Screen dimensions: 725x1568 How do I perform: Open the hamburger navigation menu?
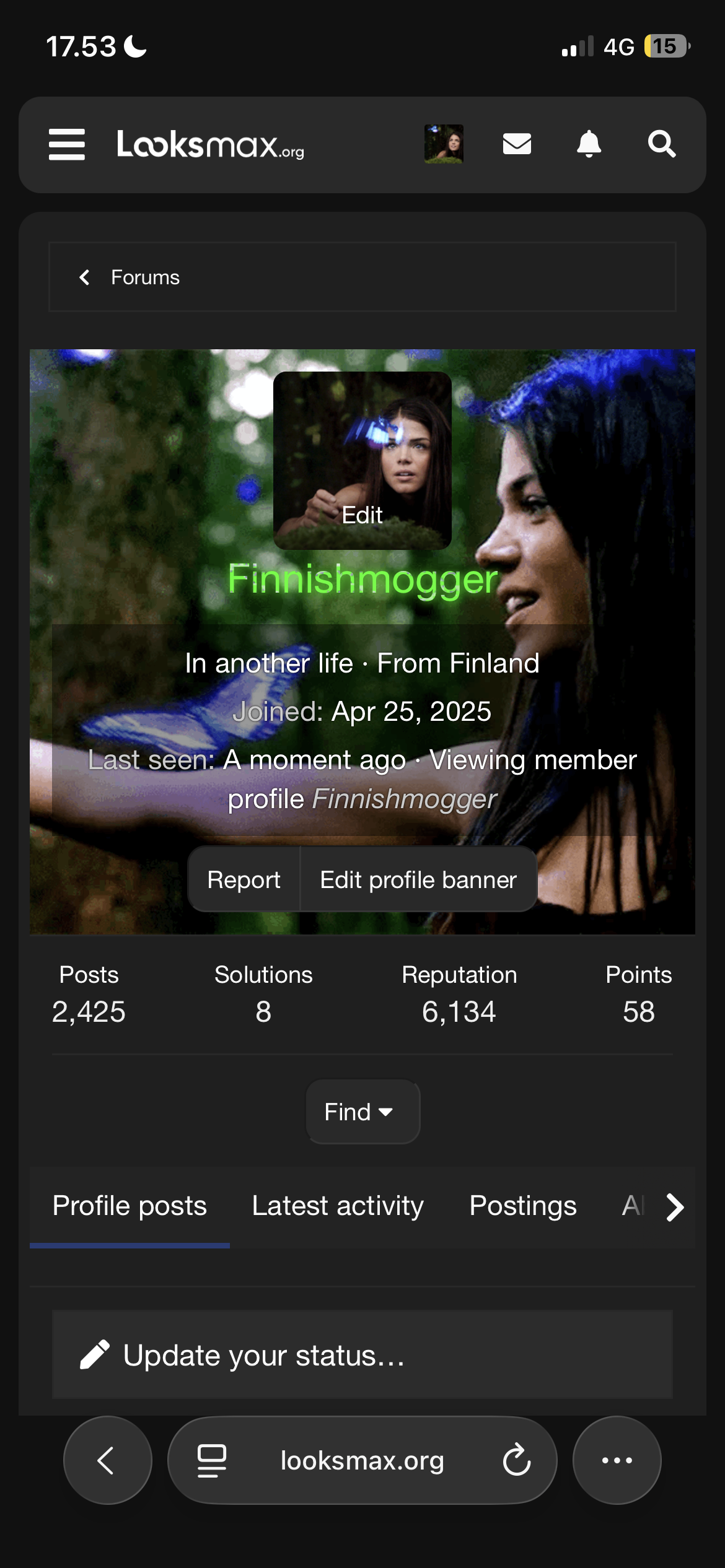[67, 144]
